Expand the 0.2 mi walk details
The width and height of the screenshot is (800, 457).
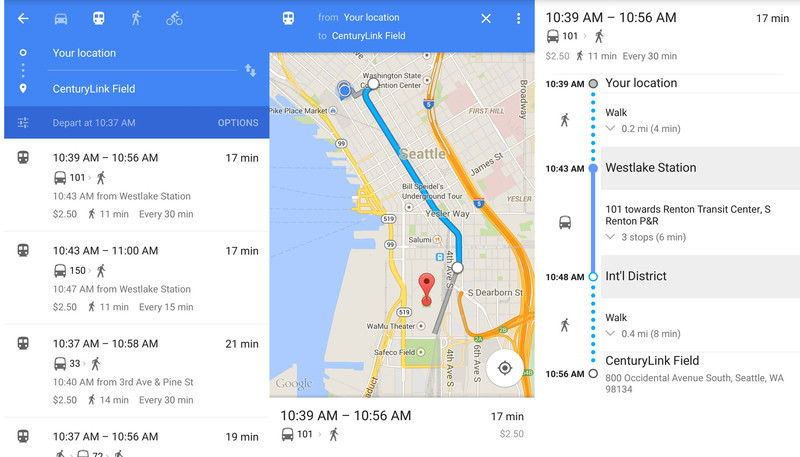pyautogui.click(x=643, y=128)
